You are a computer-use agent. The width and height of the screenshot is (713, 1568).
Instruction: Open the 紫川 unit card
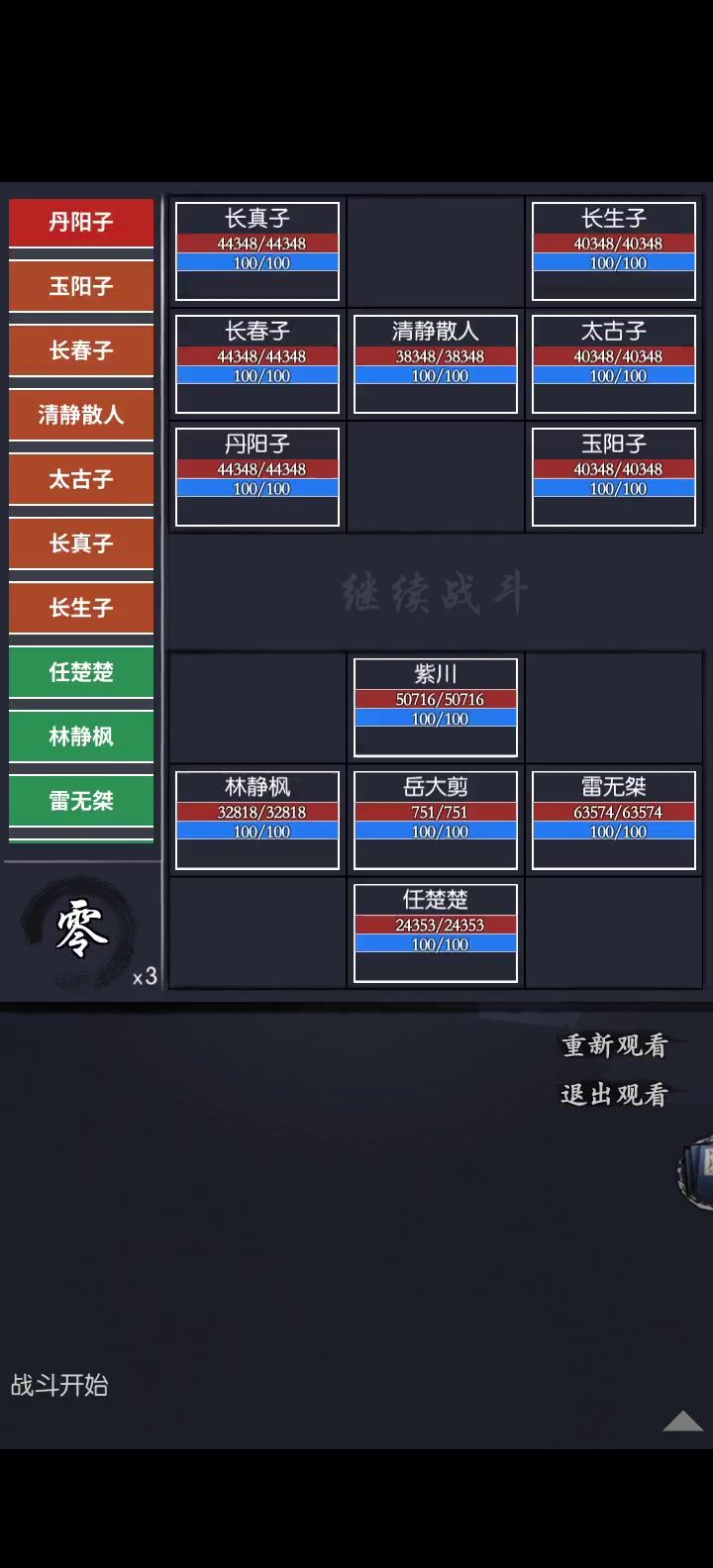coord(436,708)
